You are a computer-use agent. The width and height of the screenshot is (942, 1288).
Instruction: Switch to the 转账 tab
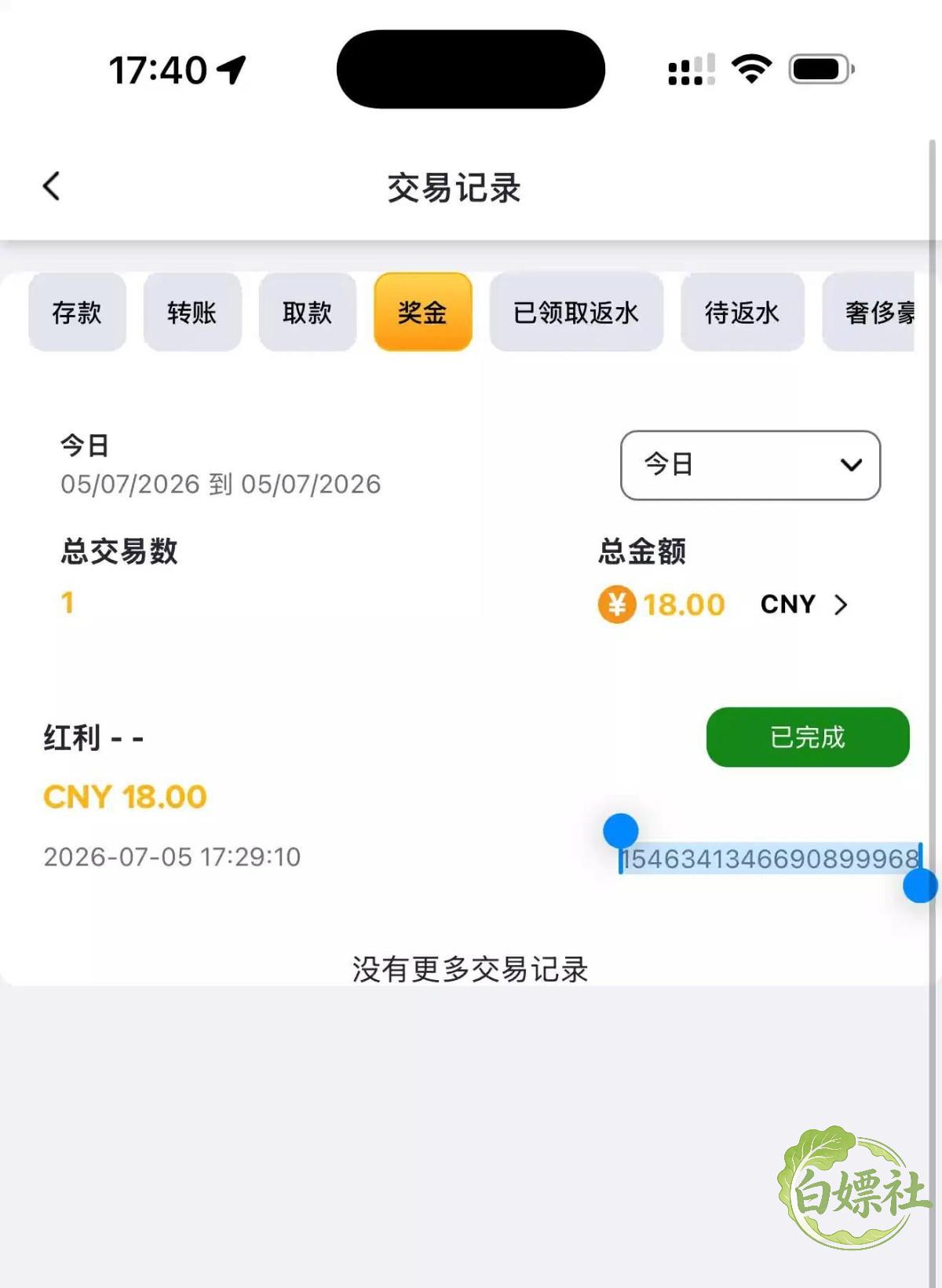pos(192,312)
